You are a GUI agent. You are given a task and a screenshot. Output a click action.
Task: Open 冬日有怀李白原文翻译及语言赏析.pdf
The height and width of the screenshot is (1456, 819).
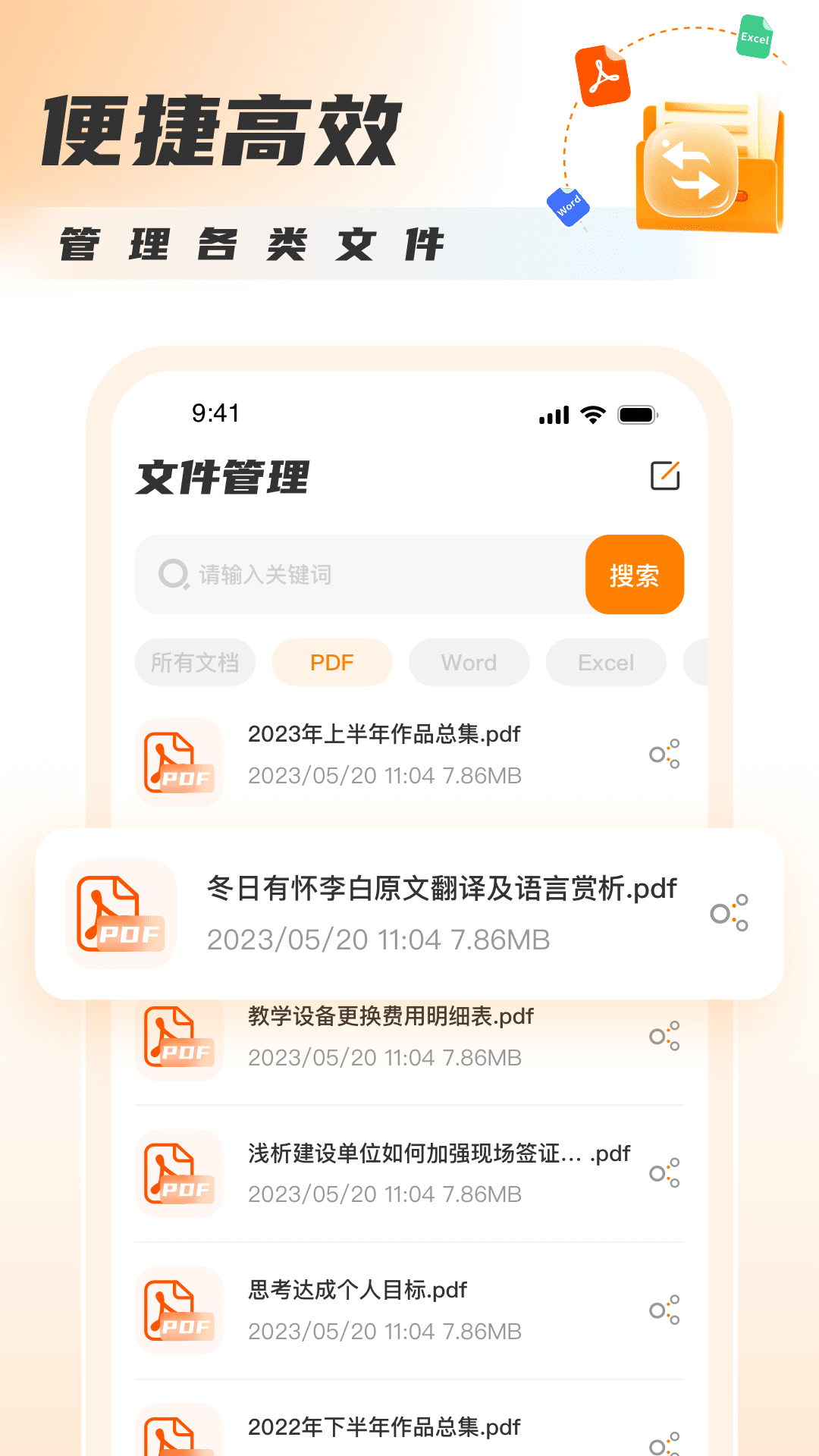tap(440, 889)
